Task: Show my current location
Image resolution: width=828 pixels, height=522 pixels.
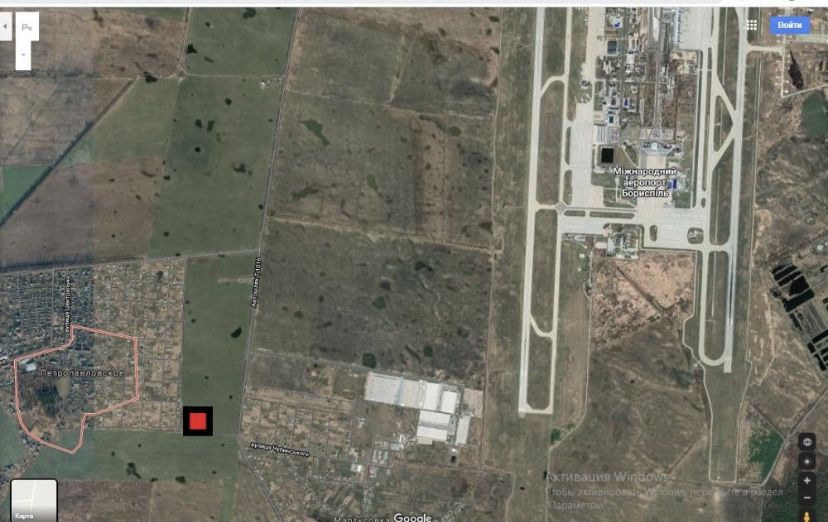Action: [807, 461]
